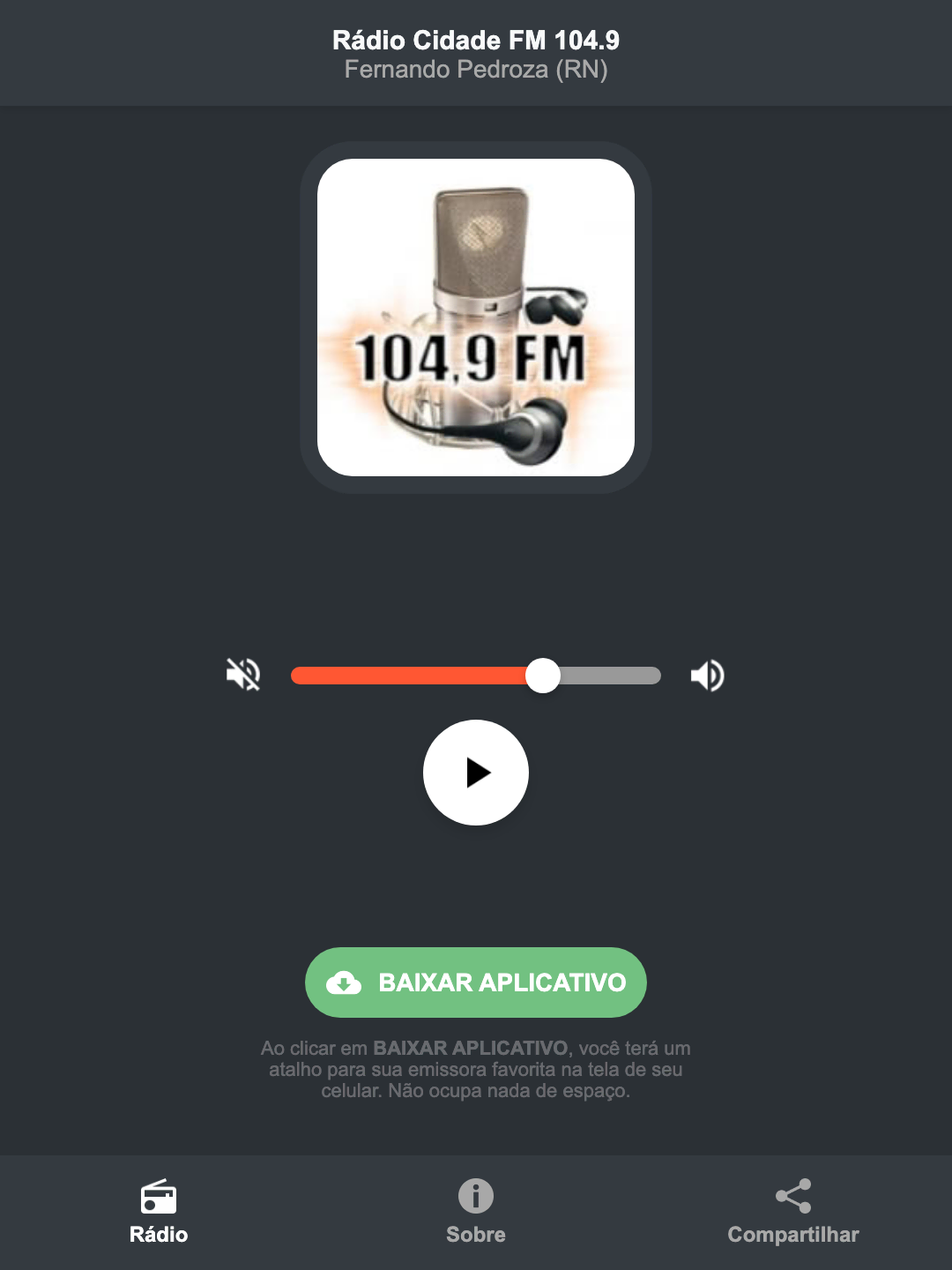
Task: Click the red filled portion of the volume bar
Action: click(x=405, y=675)
